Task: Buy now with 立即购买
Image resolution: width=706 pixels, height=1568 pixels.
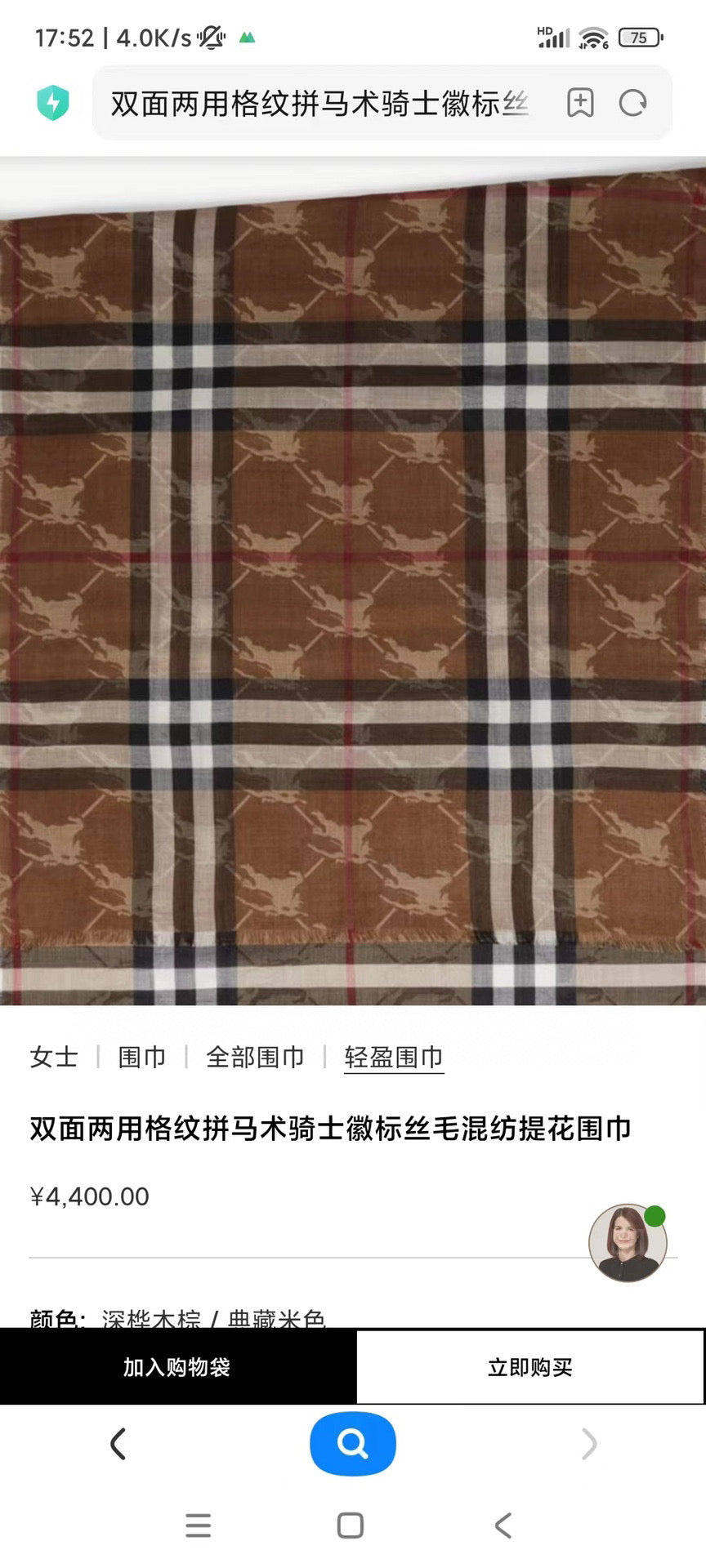Action: (x=530, y=1367)
